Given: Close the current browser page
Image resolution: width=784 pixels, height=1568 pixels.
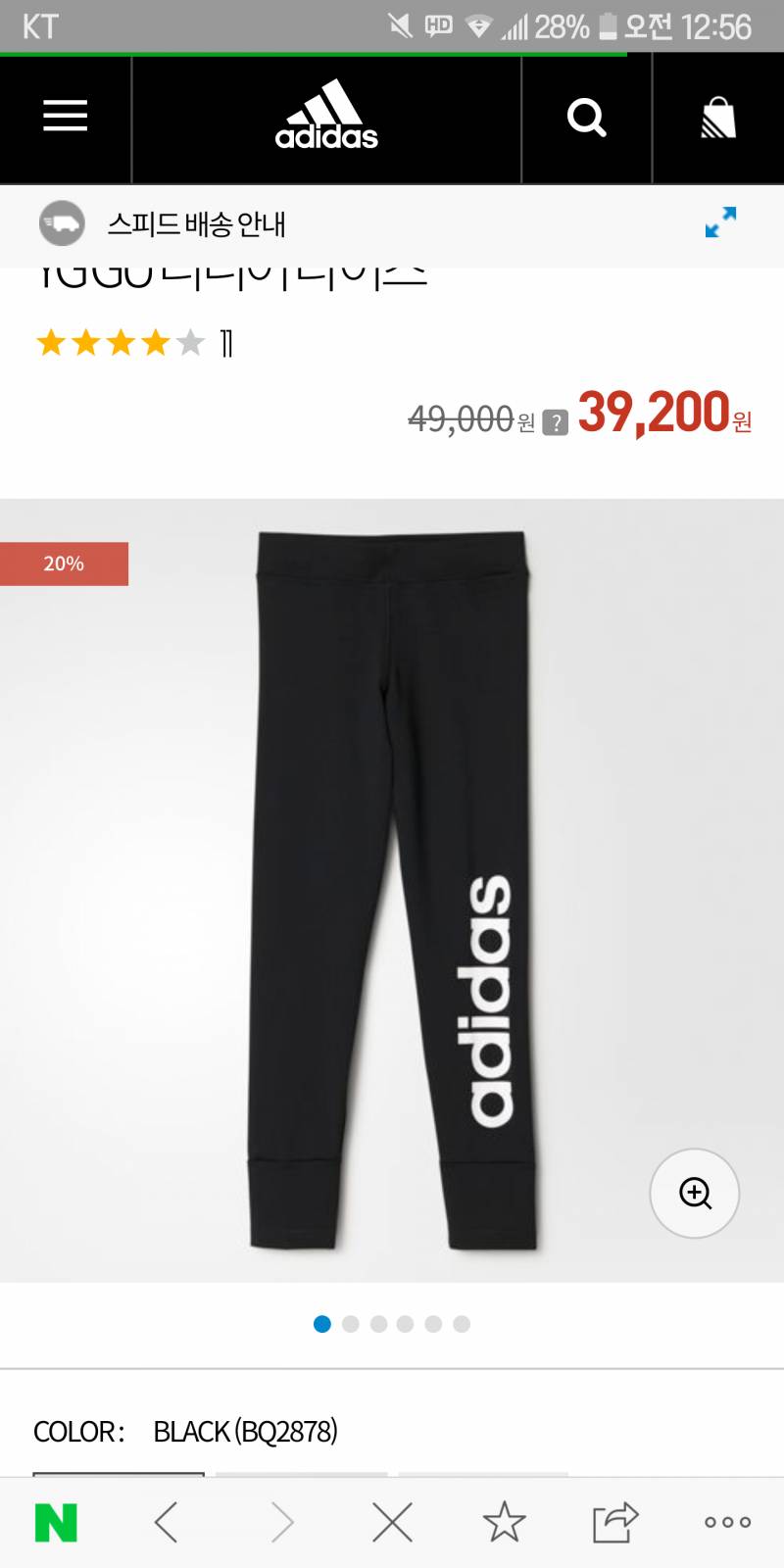Looking at the screenshot, I should tap(392, 1522).
